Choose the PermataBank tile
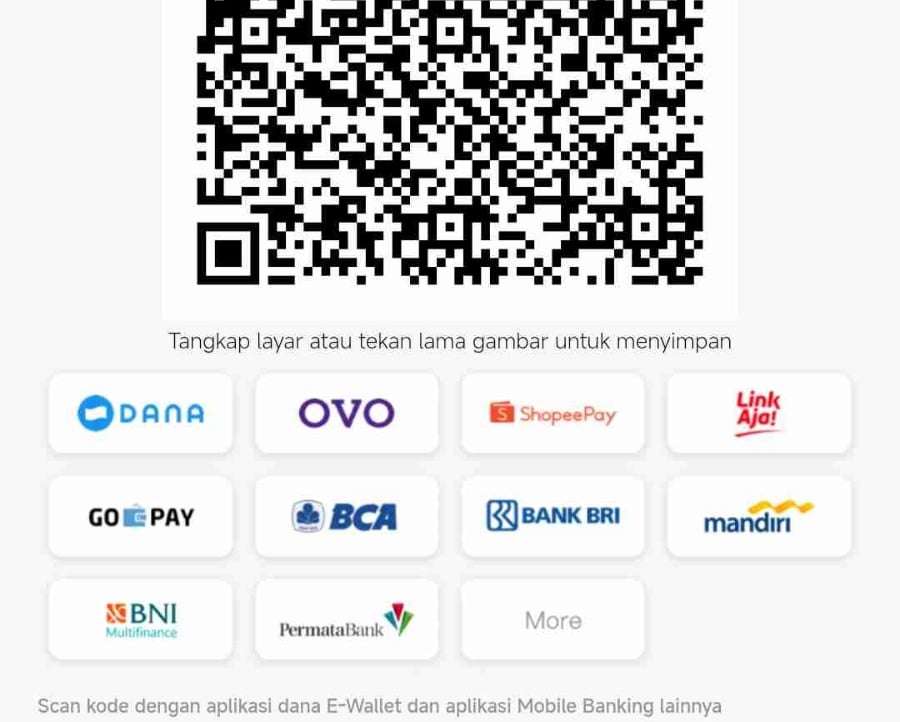This screenshot has width=900, height=722. [346, 620]
